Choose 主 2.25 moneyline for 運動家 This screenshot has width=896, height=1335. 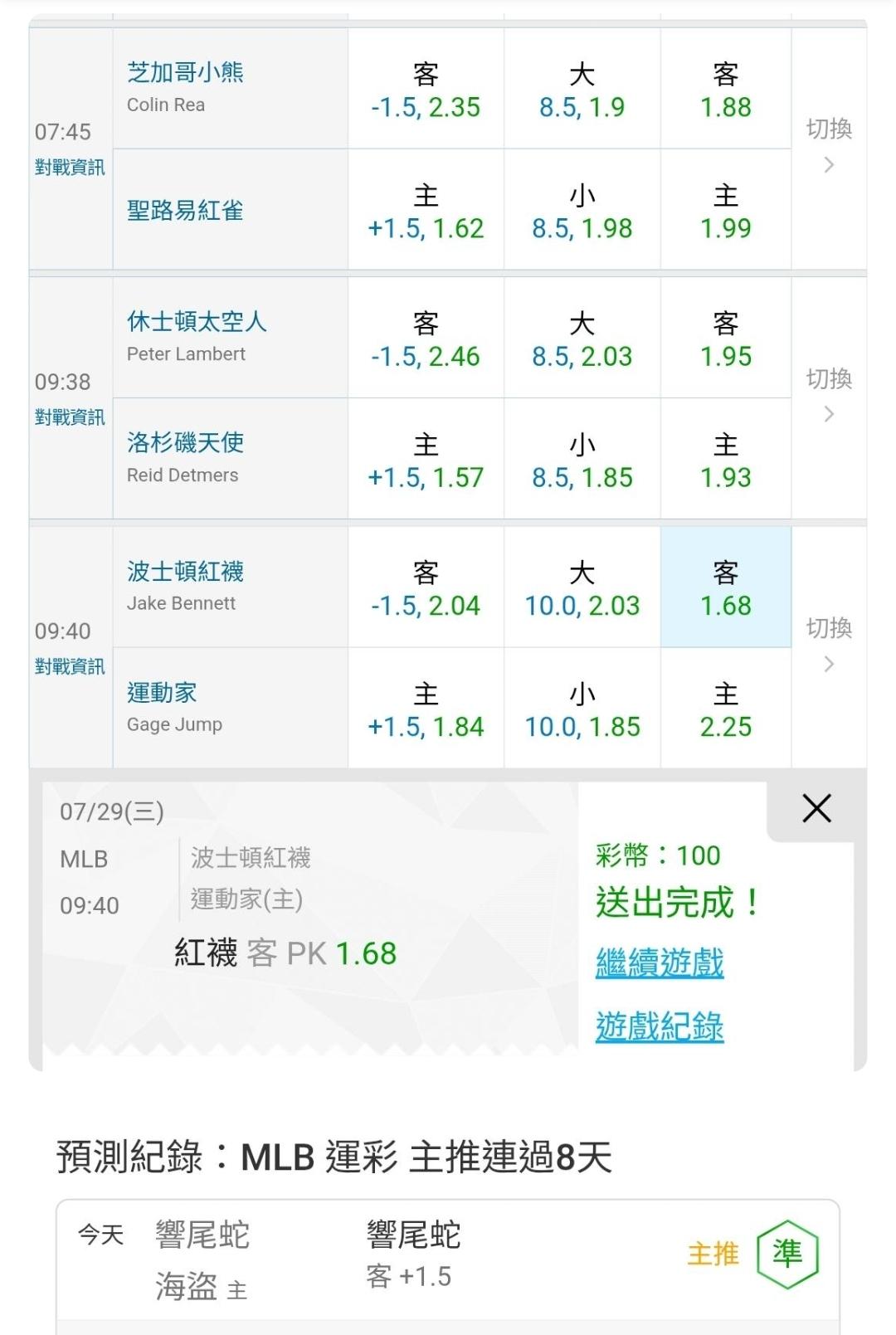pyautogui.click(x=726, y=709)
